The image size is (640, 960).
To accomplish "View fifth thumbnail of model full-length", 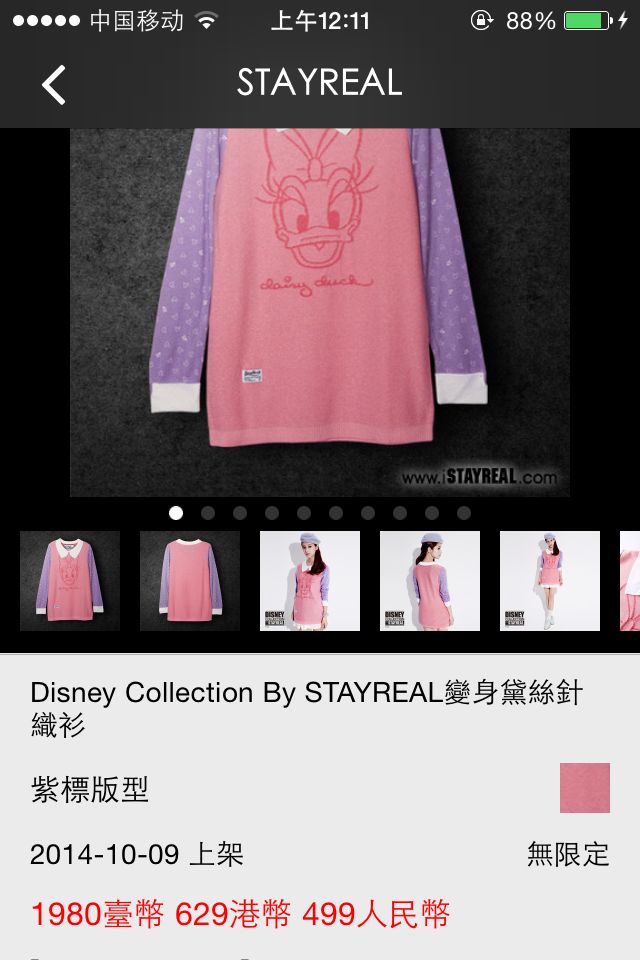I will click(x=550, y=581).
